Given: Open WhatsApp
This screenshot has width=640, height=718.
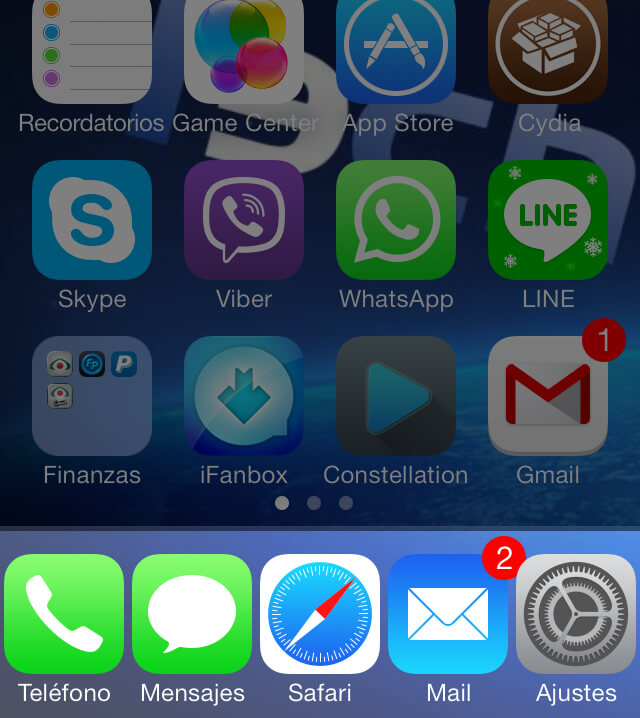Looking at the screenshot, I should click(396, 220).
